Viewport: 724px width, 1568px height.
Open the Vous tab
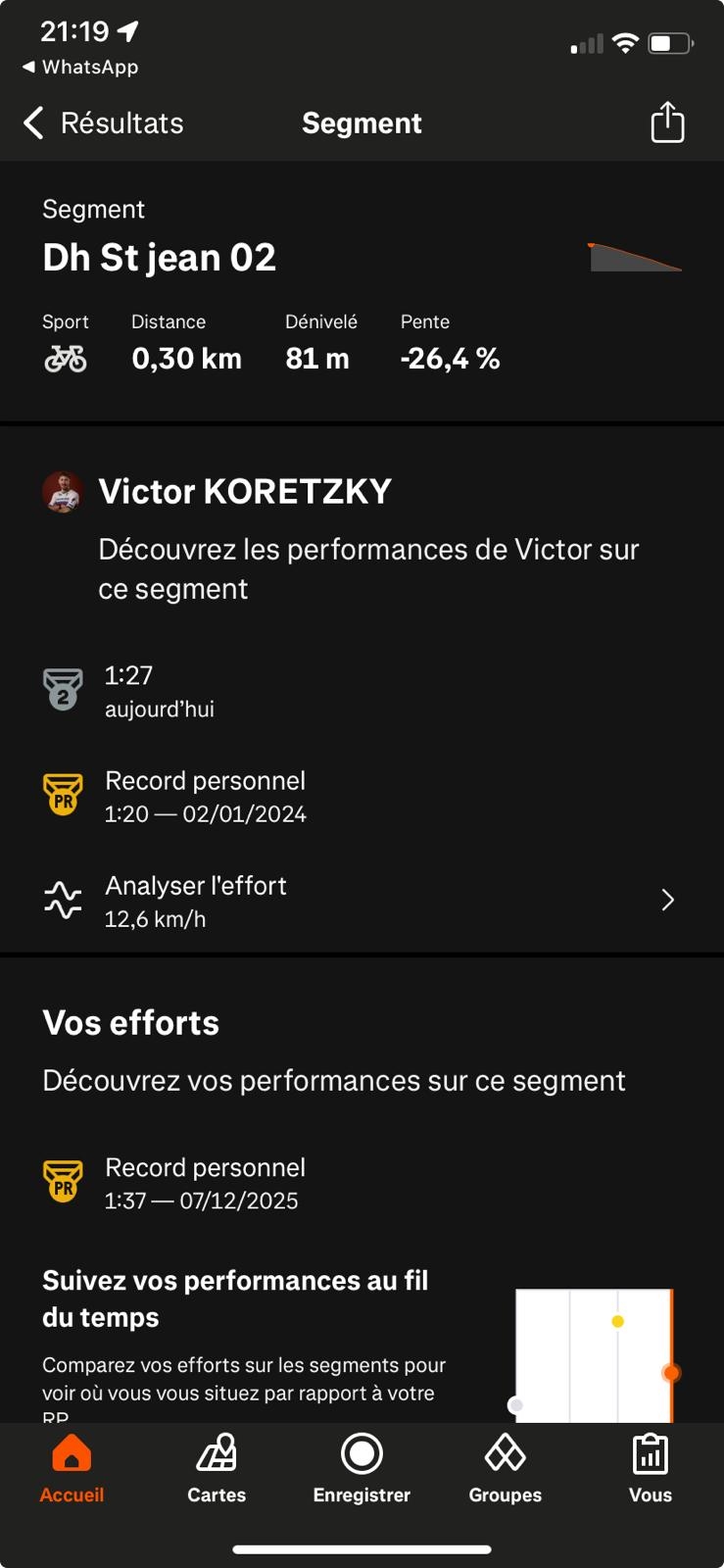tap(651, 1468)
